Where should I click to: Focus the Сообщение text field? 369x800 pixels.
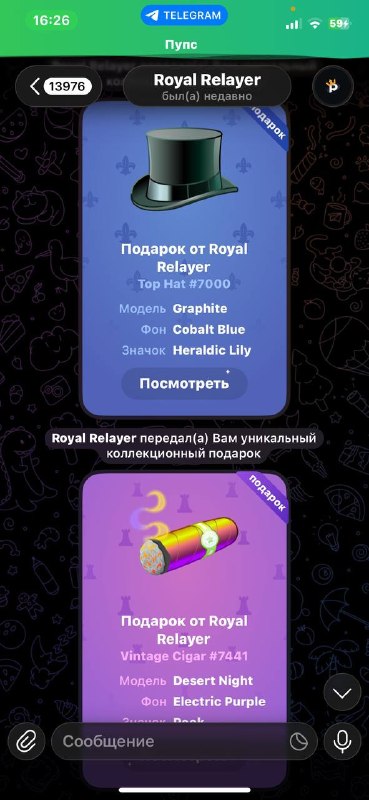coord(174,741)
